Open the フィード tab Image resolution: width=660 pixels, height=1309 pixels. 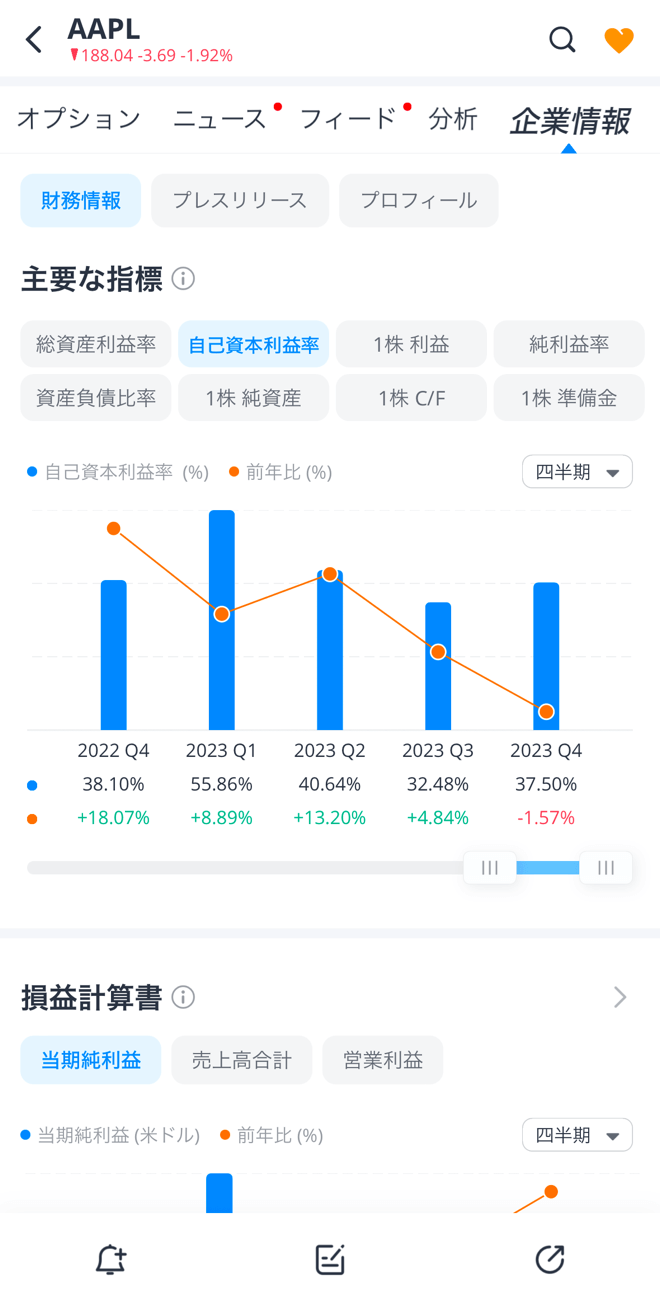348,119
